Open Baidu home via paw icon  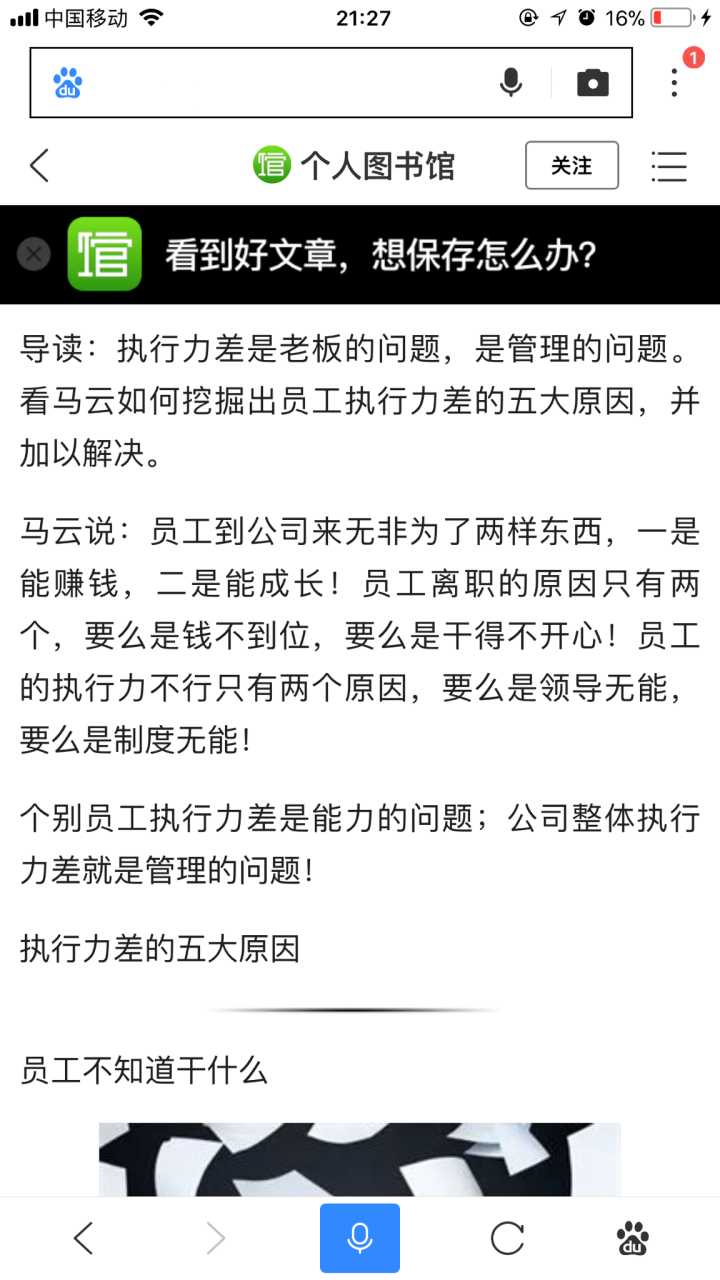(632, 1239)
